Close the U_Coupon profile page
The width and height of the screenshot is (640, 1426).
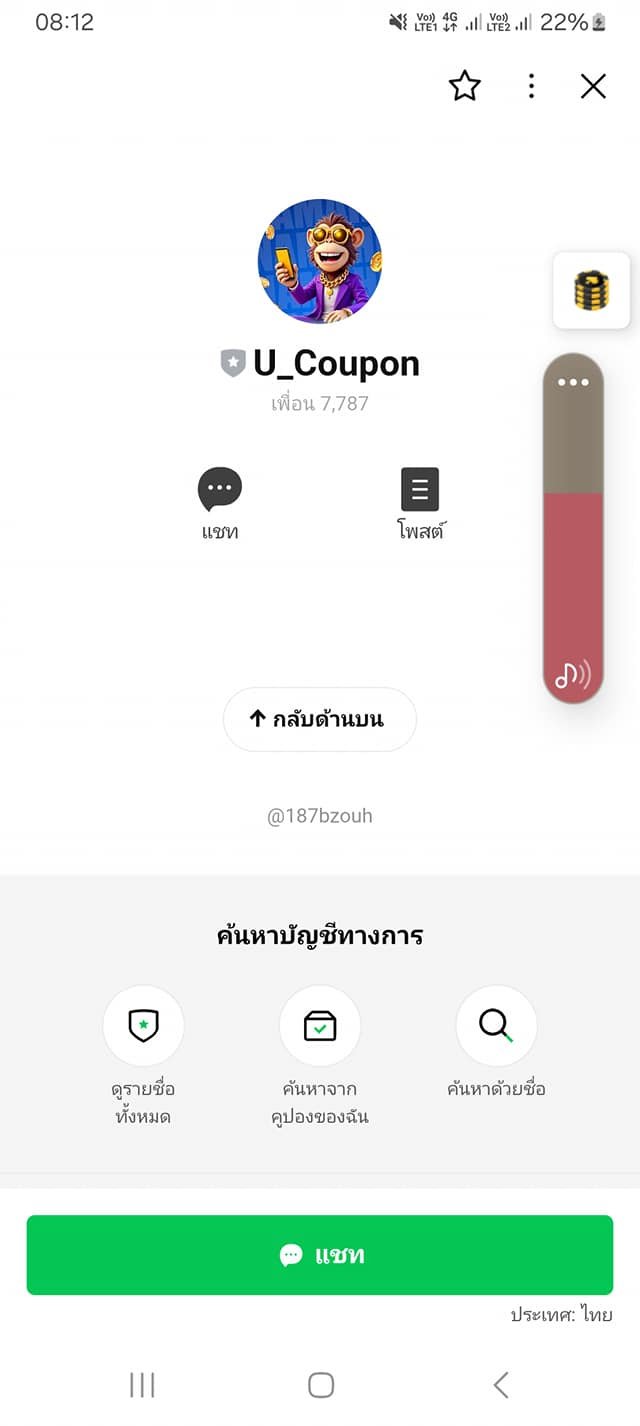pyautogui.click(x=593, y=87)
